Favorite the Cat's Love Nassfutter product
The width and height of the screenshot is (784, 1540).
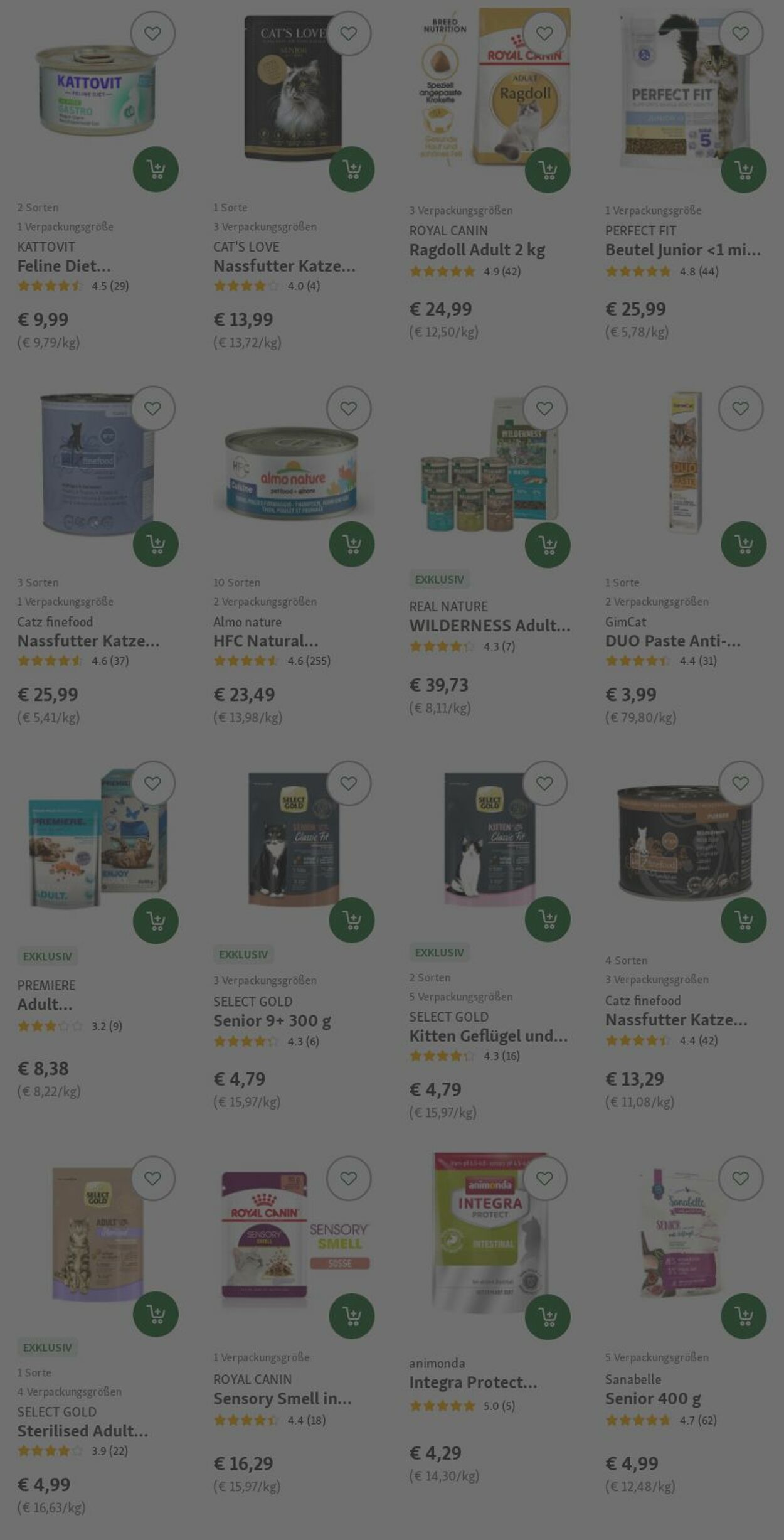click(x=349, y=33)
